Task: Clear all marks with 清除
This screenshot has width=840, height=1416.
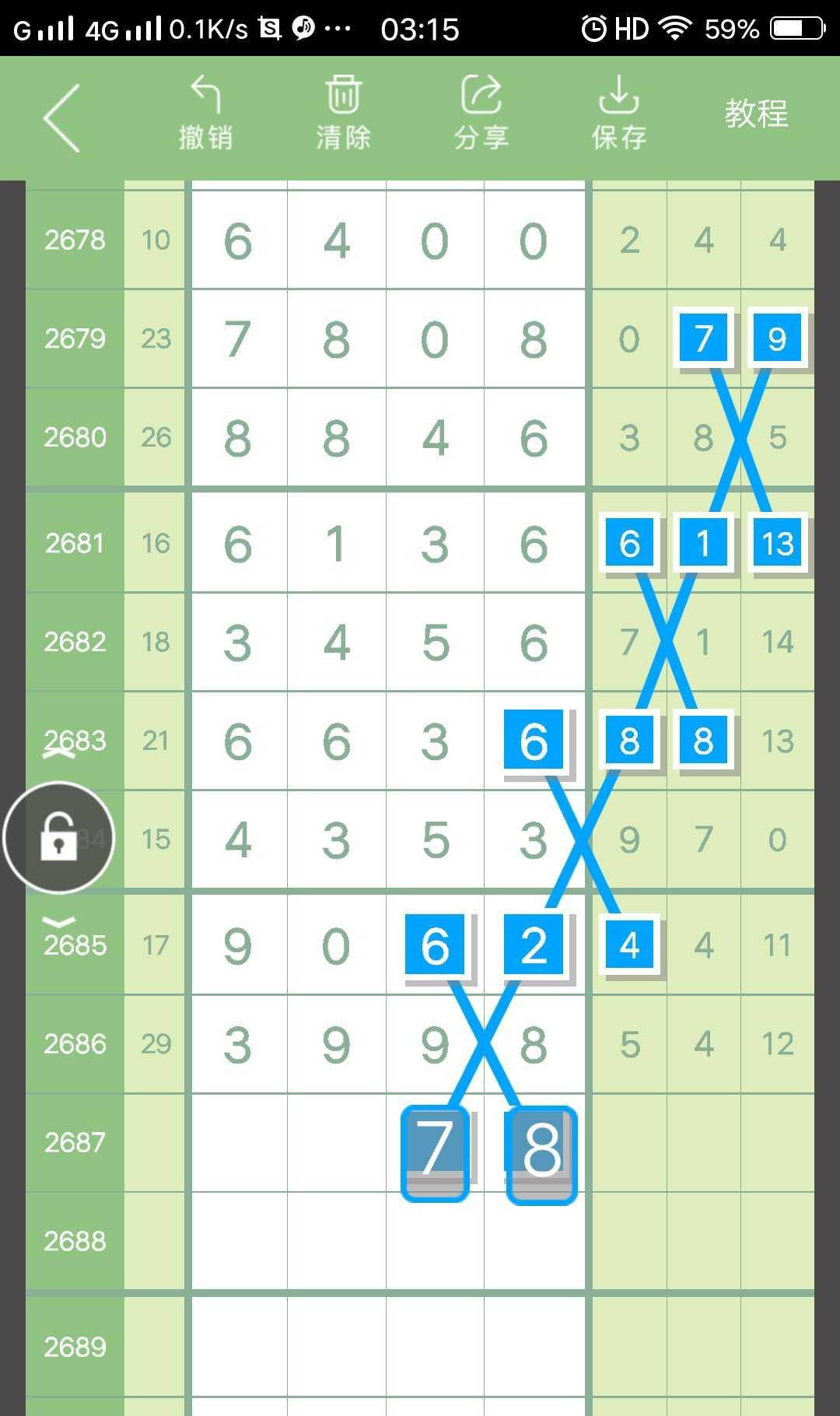Action: point(343,114)
